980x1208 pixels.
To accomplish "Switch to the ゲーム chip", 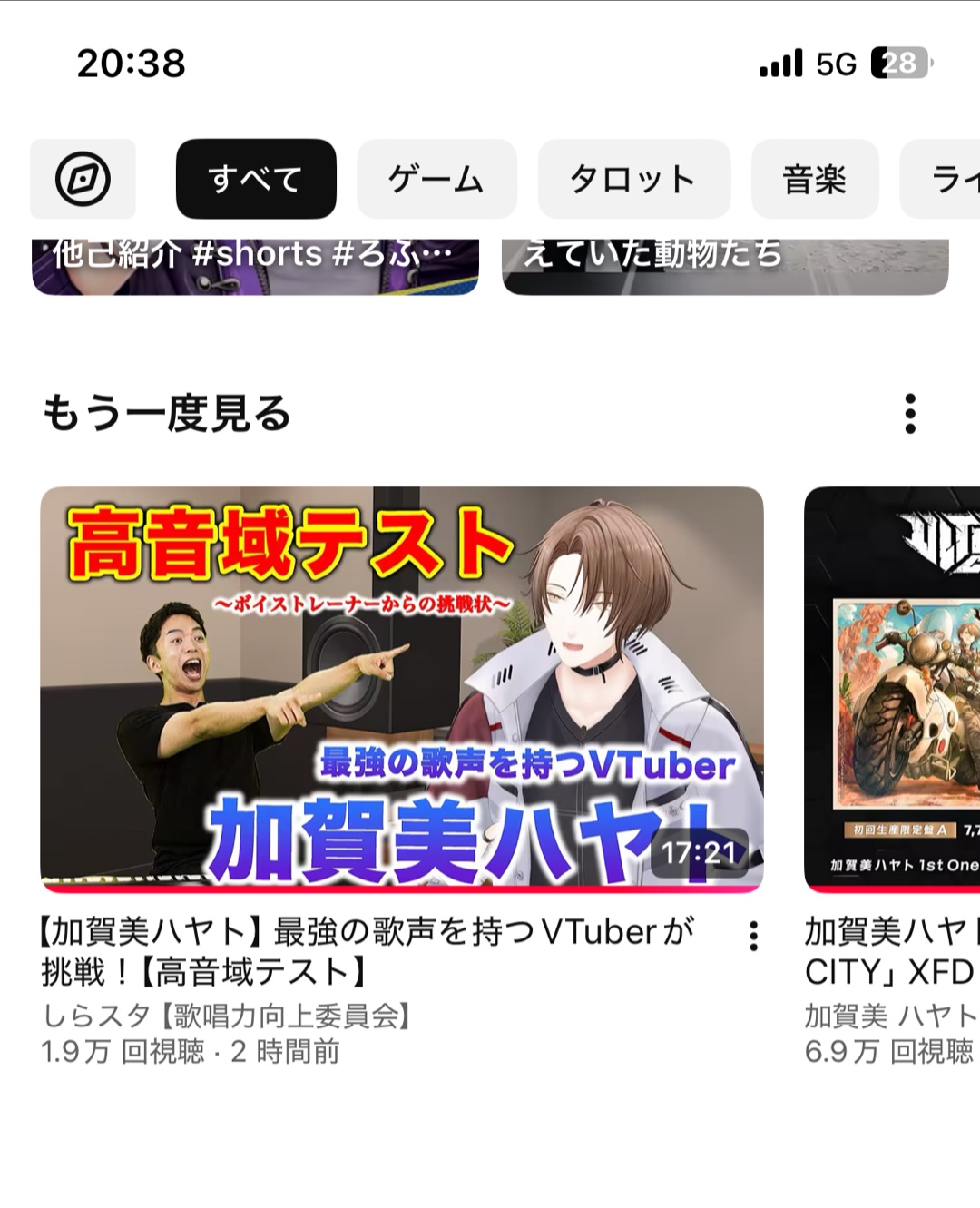I will [436, 179].
